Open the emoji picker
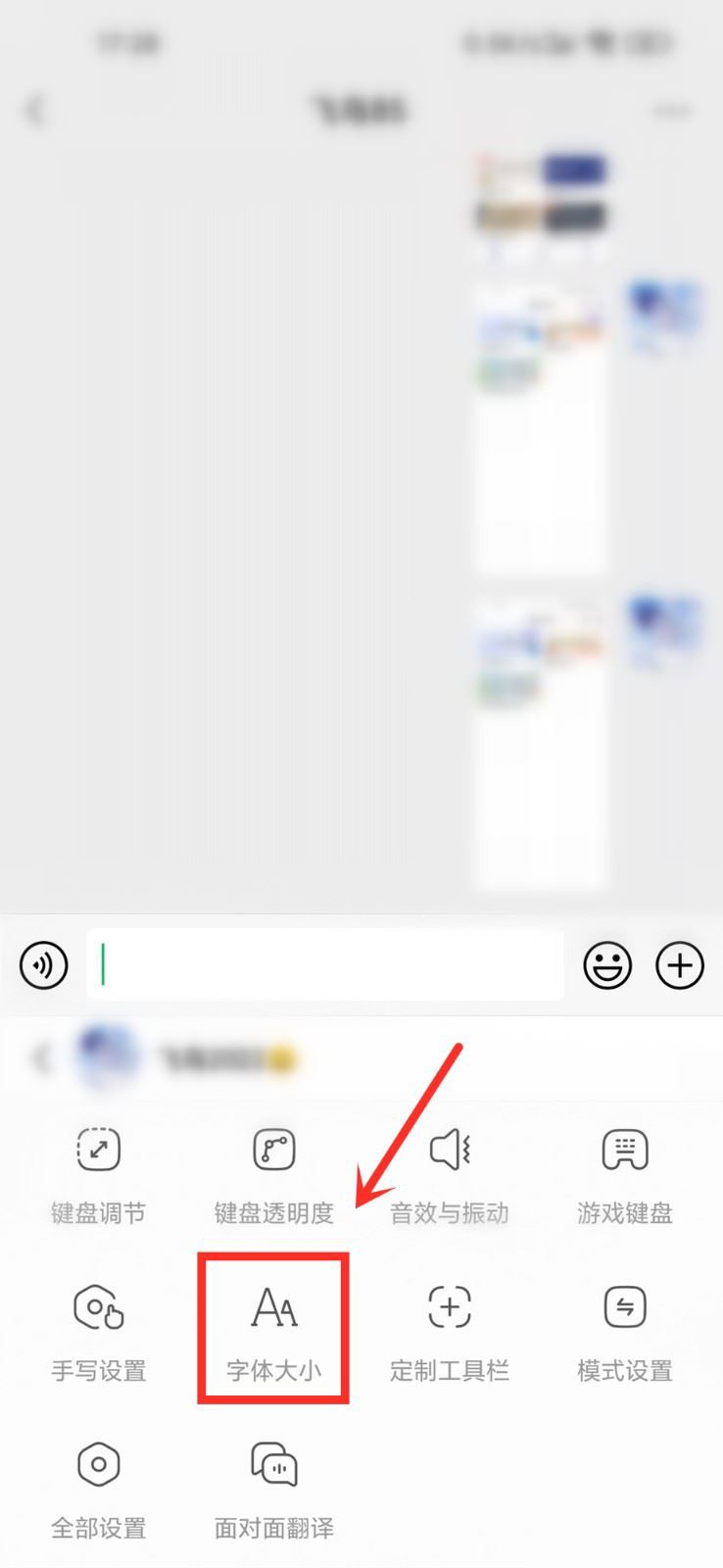 click(x=607, y=965)
